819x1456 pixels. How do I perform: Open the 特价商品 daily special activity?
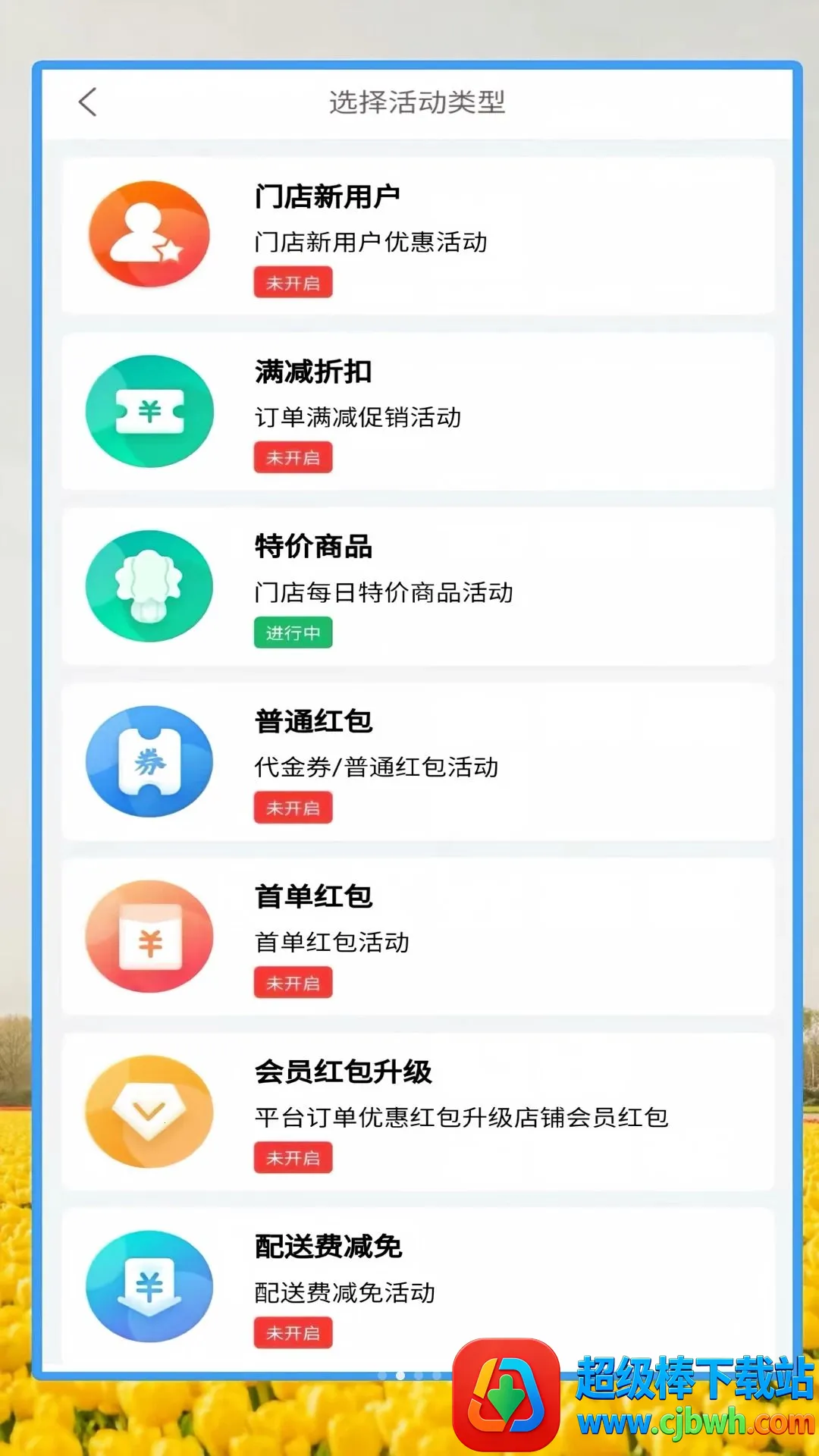click(x=418, y=586)
